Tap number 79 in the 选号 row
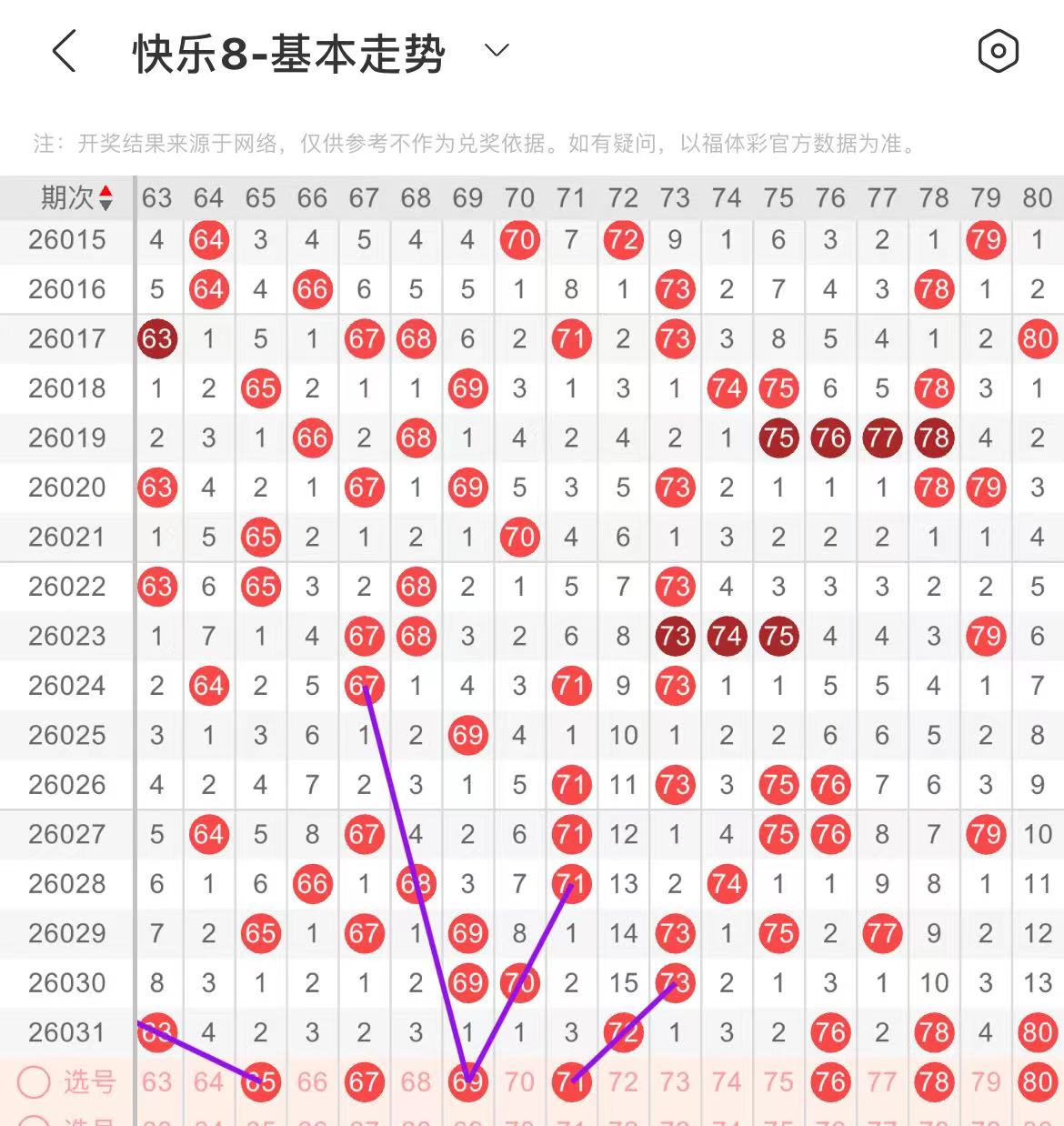The image size is (1064, 1126). [986, 1081]
